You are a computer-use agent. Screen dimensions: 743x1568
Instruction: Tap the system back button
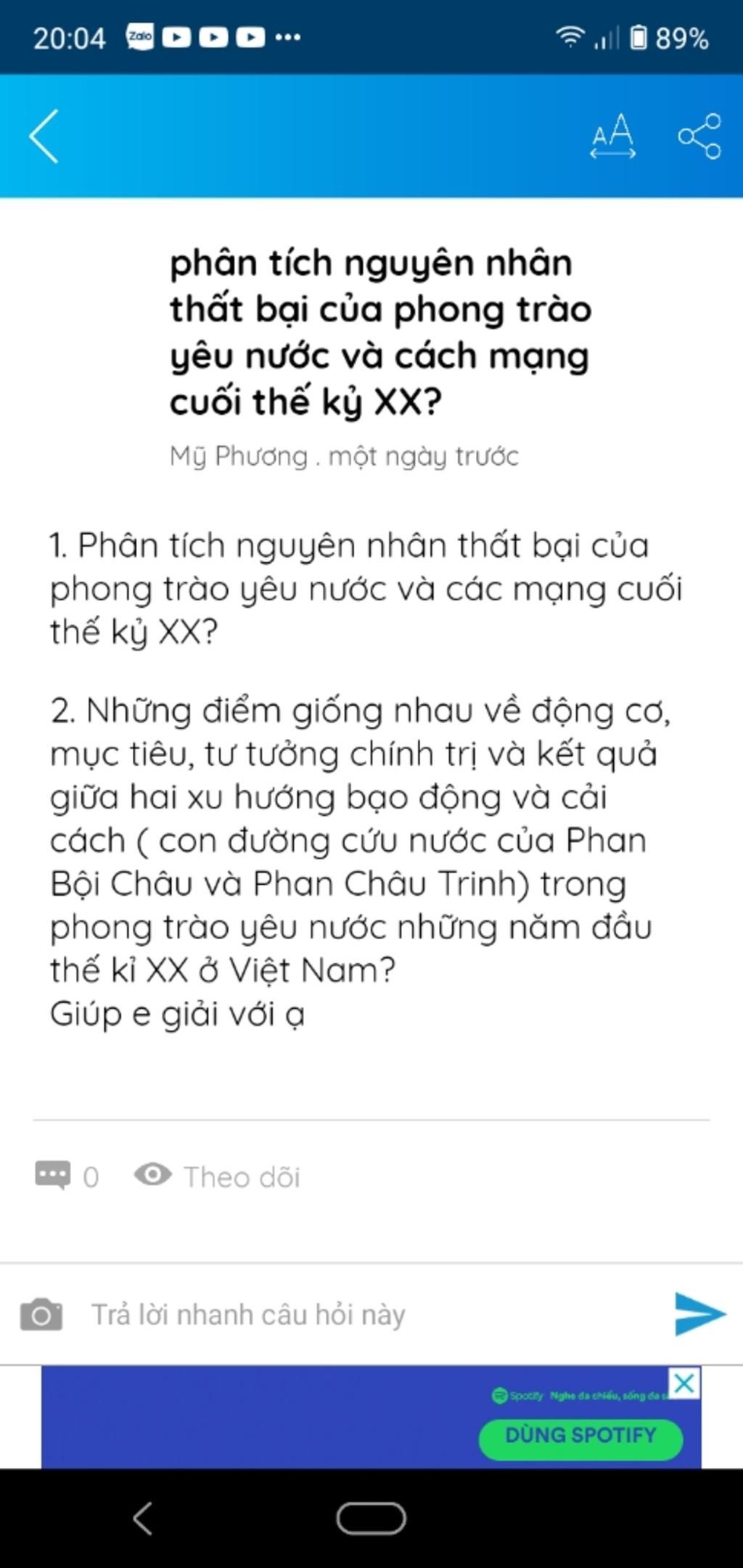coord(143,1518)
